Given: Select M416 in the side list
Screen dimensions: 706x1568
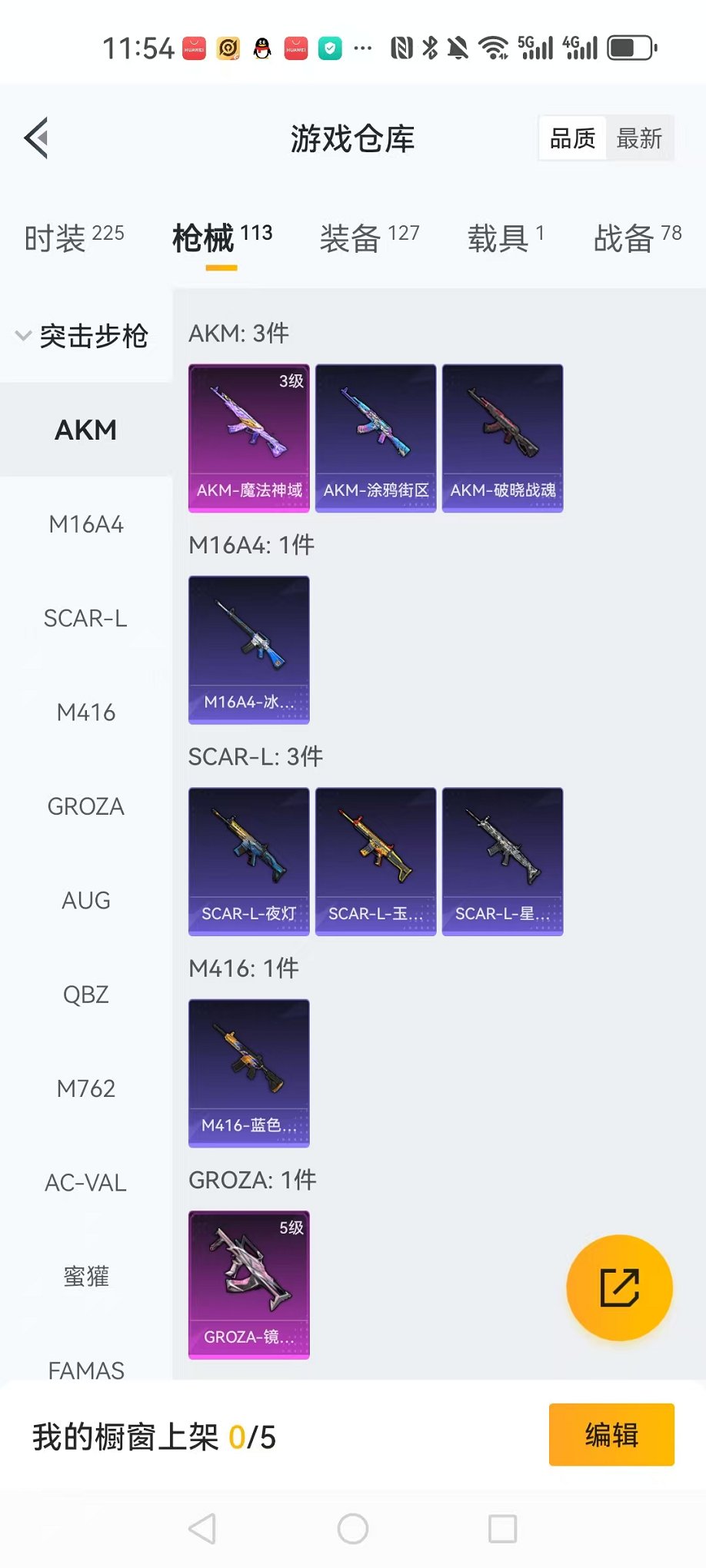Looking at the screenshot, I should (86, 713).
